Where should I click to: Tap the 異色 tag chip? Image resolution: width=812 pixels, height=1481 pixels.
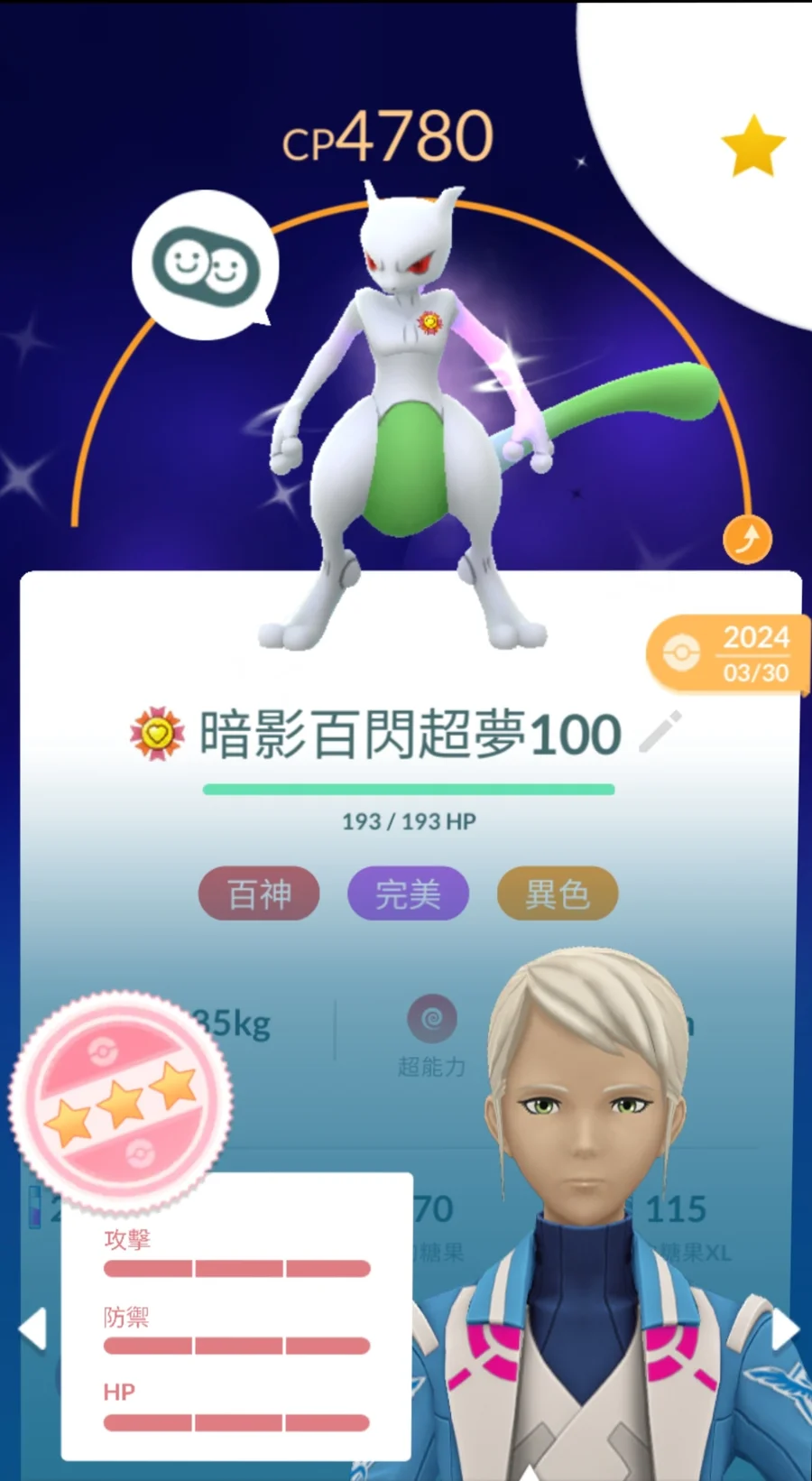point(557,894)
